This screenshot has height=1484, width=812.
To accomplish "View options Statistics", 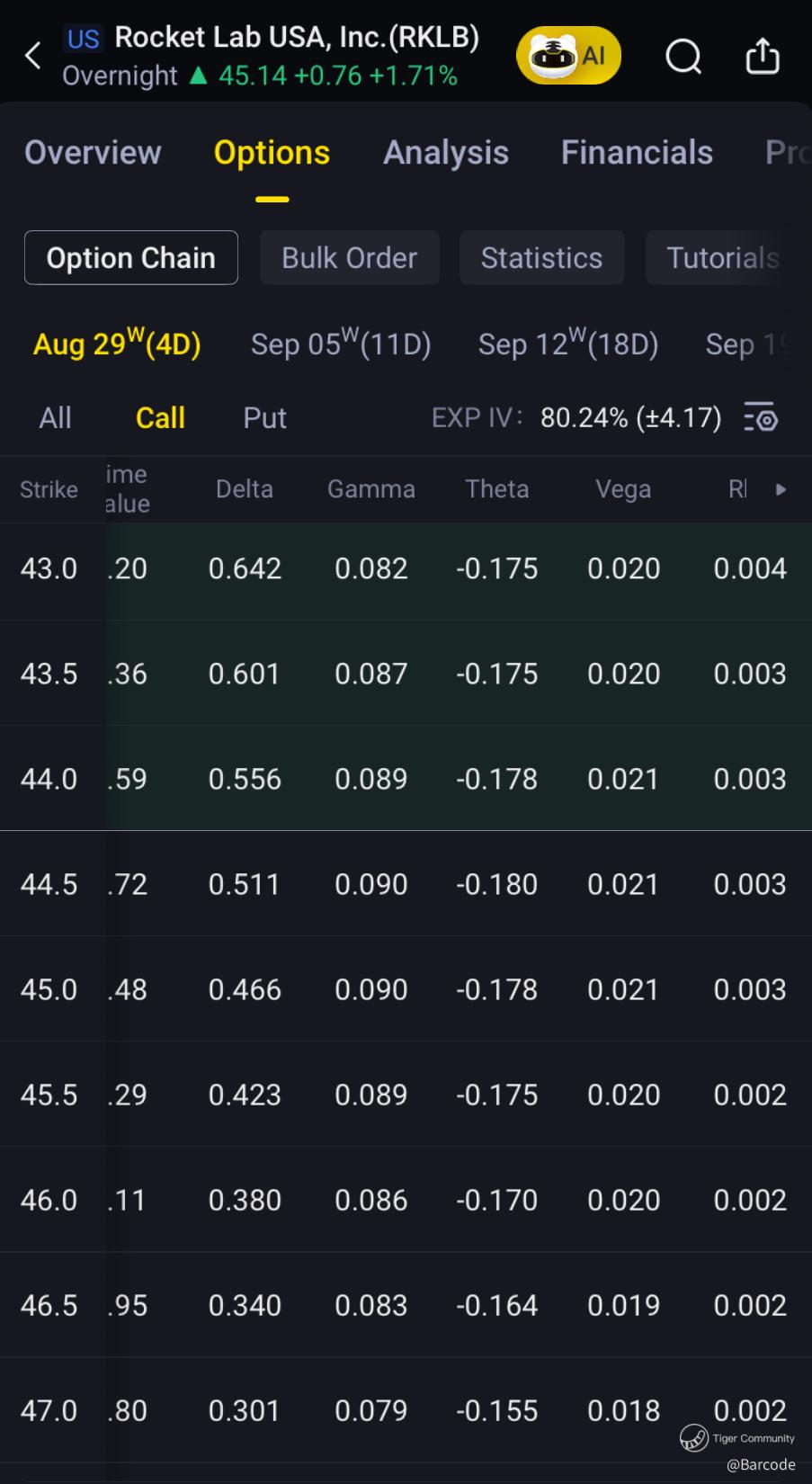I will 541,258.
